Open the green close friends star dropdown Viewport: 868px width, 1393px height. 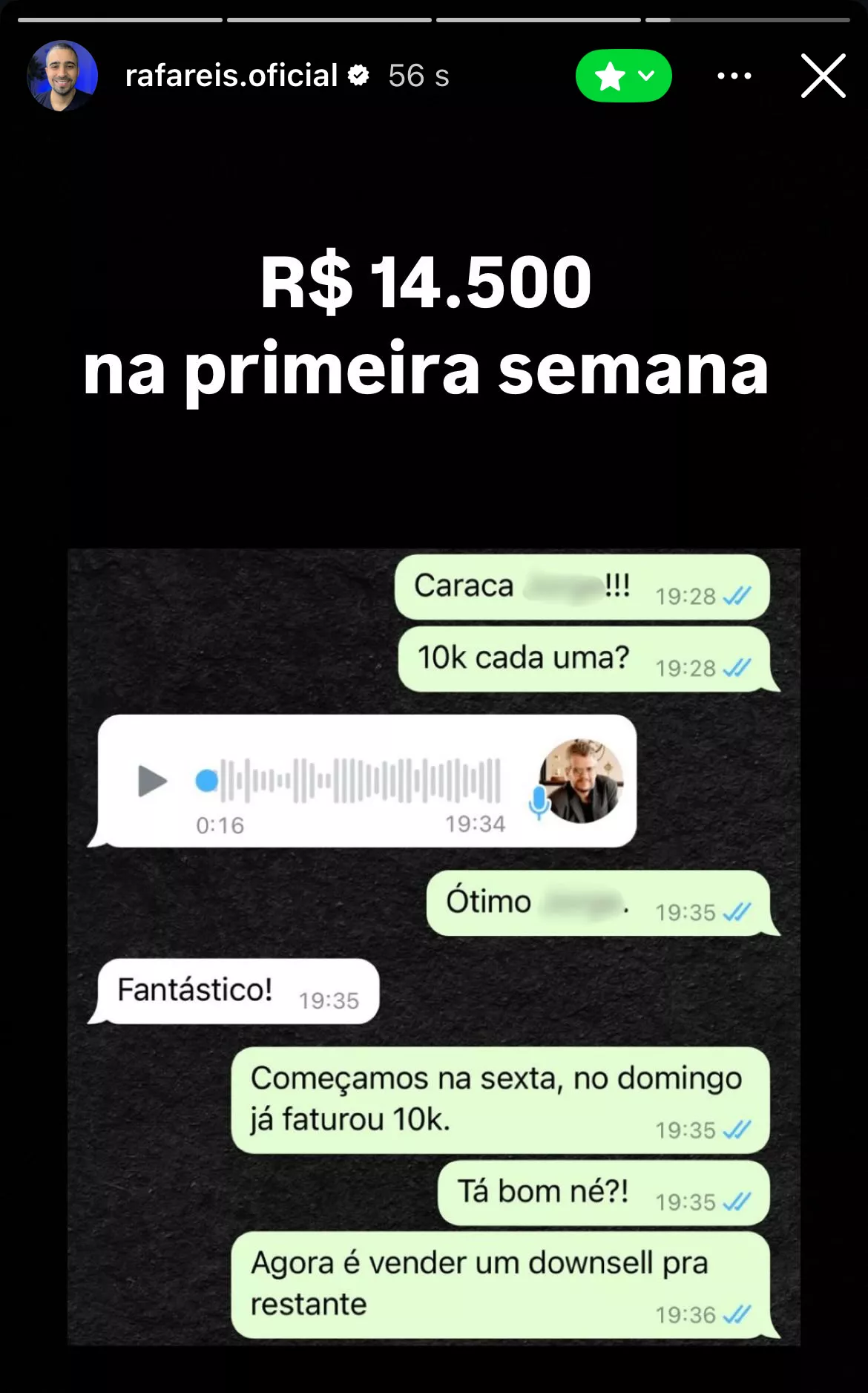(x=623, y=76)
